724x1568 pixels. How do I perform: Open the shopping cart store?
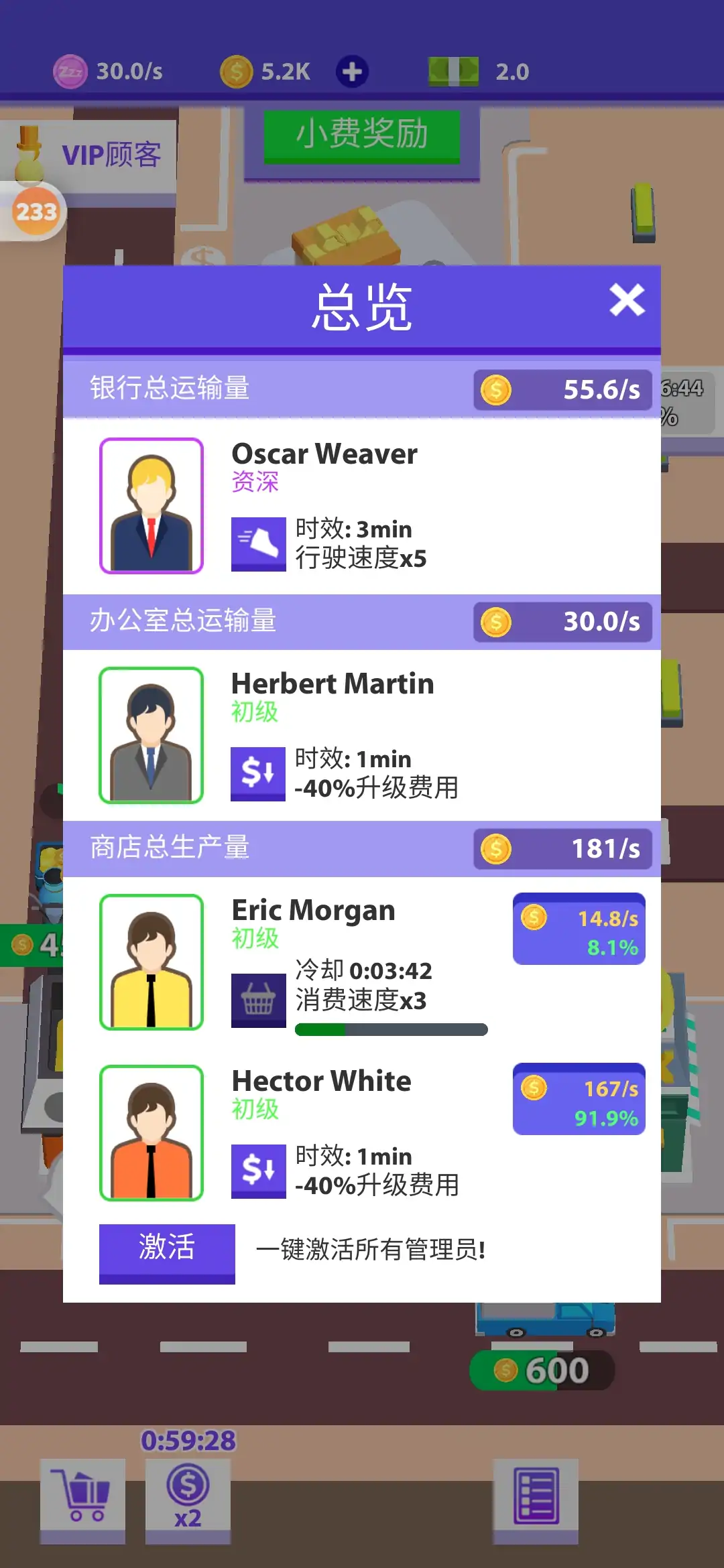[82, 1500]
